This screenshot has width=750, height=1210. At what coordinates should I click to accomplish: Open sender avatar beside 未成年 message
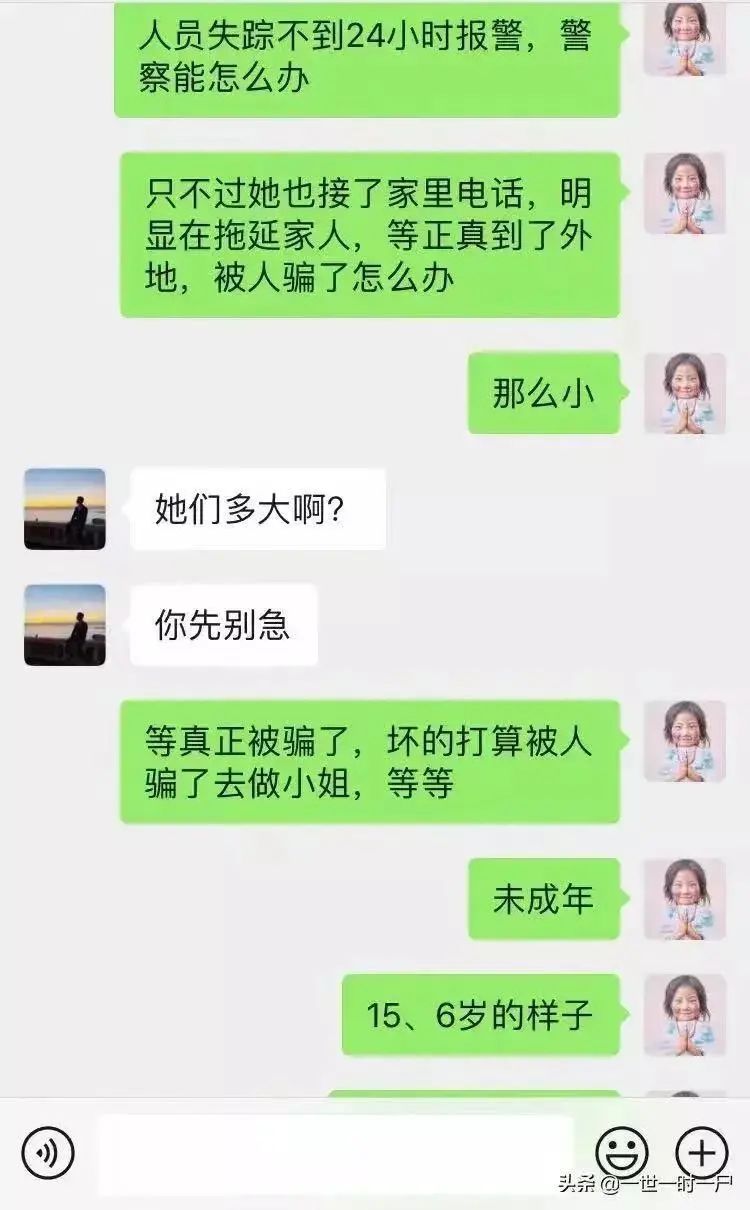click(685, 899)
